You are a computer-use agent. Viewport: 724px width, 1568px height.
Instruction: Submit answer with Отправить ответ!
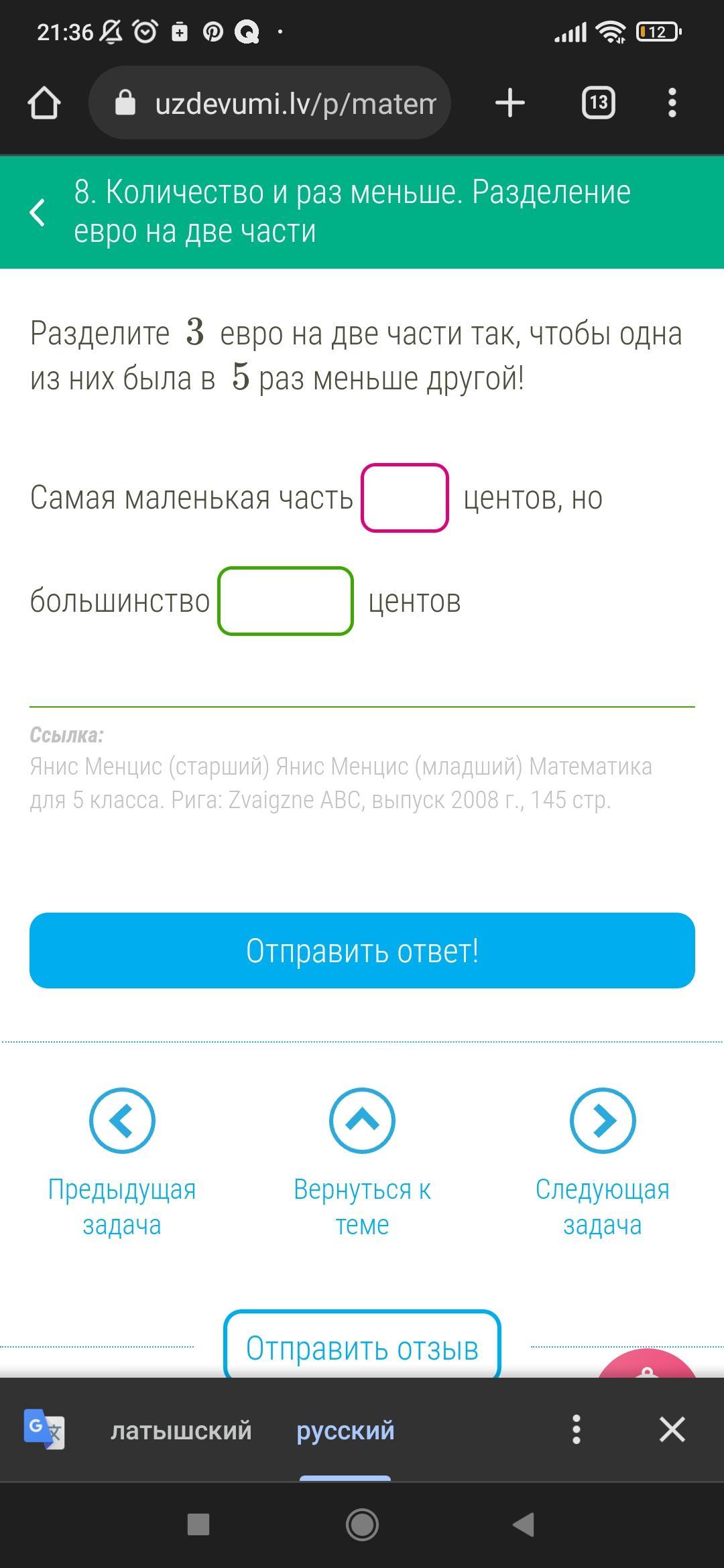(362, 950)
